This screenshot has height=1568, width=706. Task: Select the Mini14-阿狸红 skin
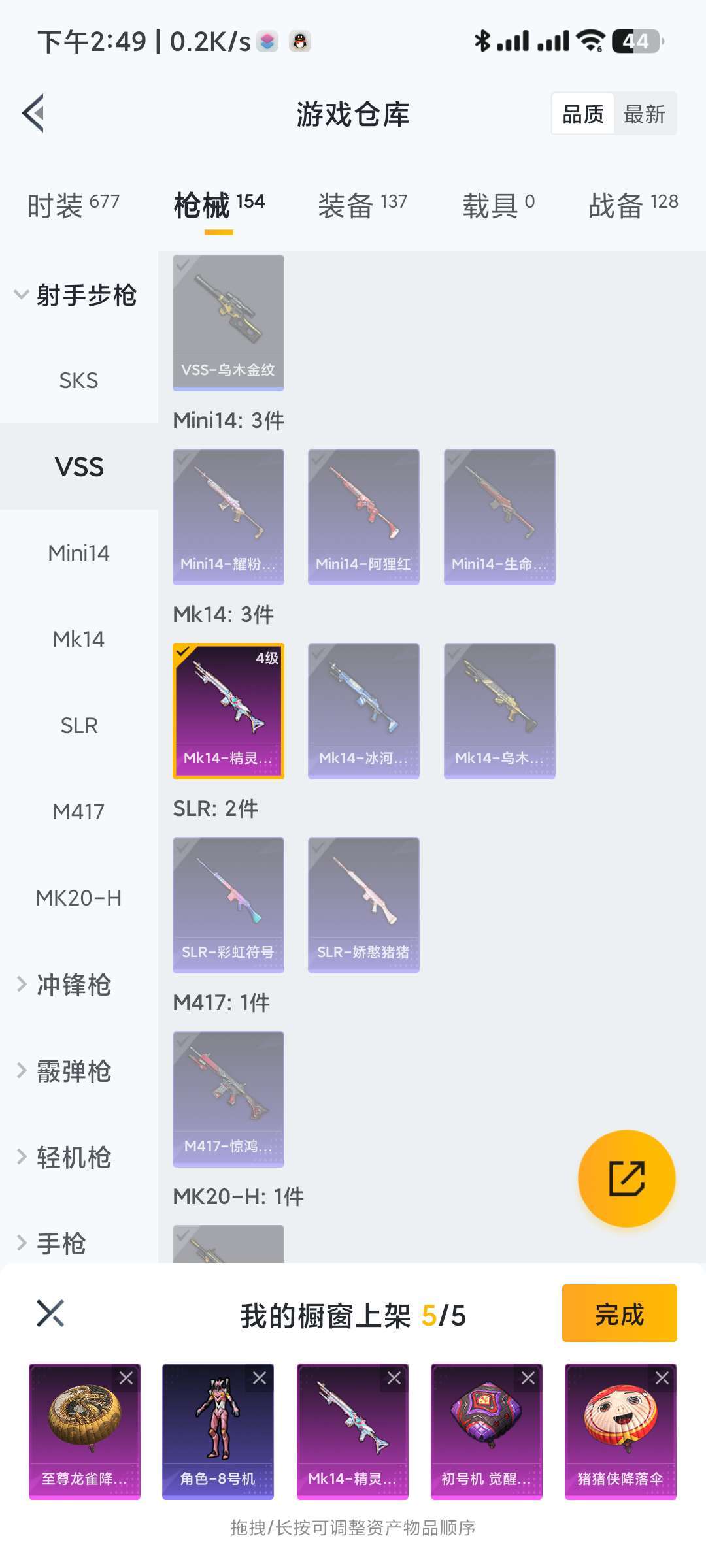point(363,517)
